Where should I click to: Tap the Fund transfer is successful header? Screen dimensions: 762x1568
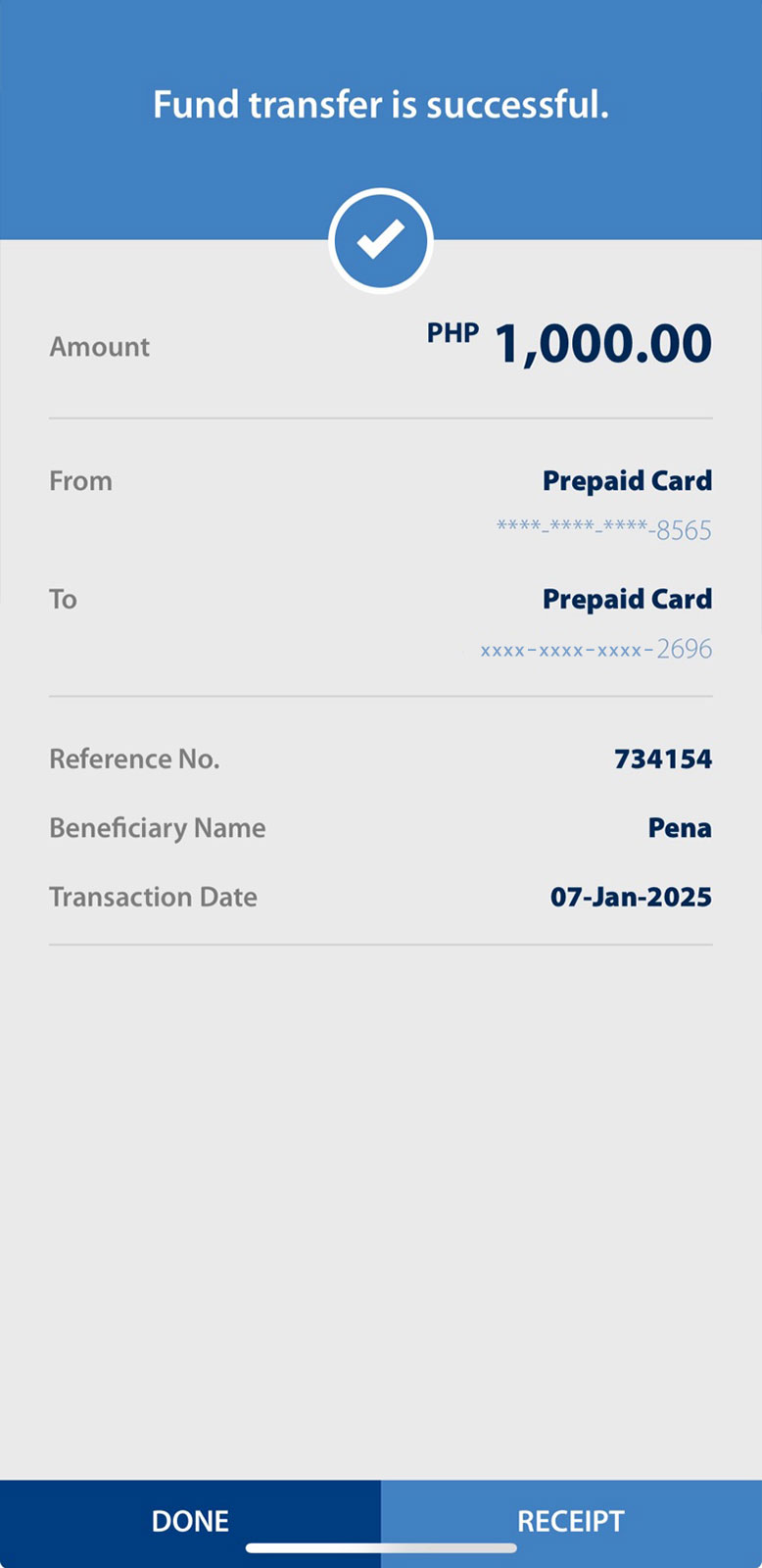381,104
